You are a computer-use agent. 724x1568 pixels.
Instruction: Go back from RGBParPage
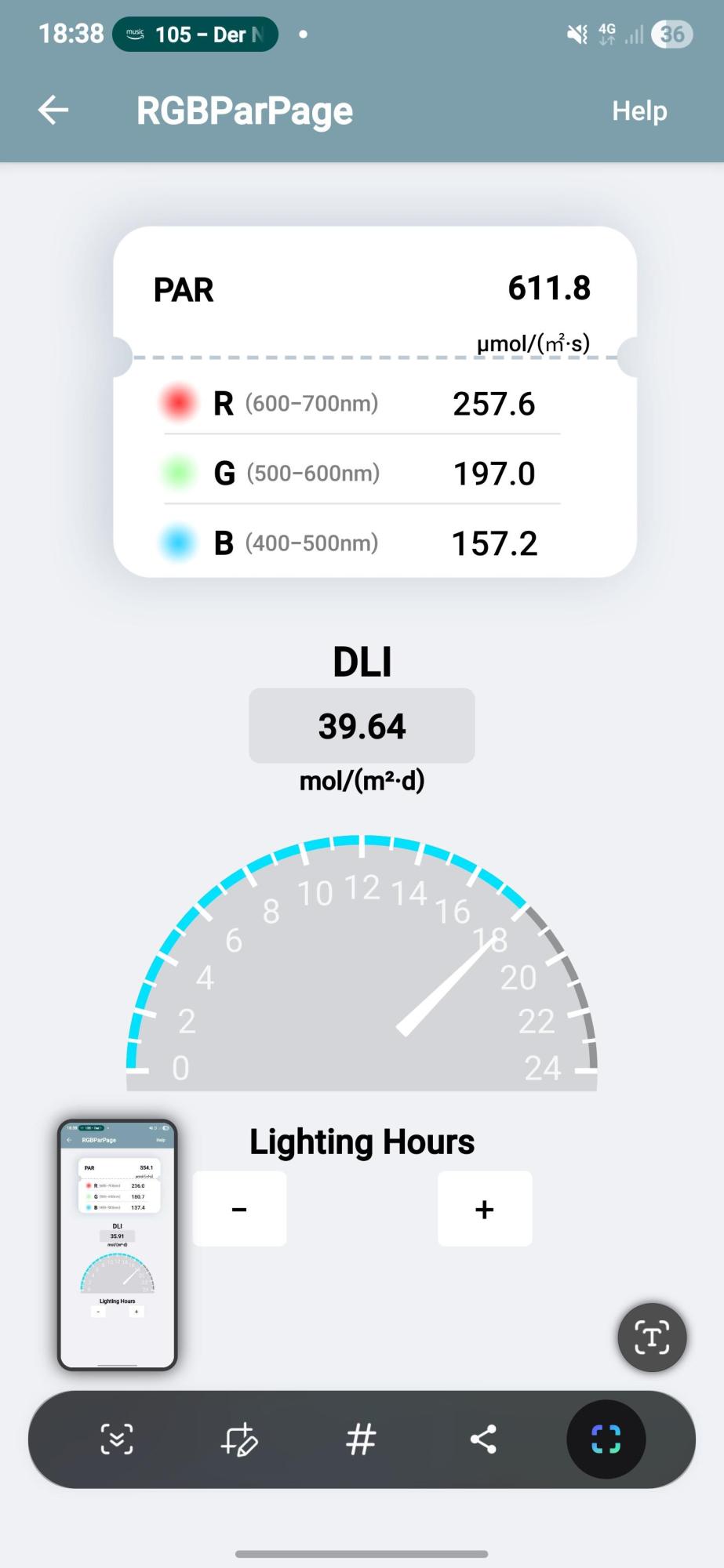pos(53,111)
